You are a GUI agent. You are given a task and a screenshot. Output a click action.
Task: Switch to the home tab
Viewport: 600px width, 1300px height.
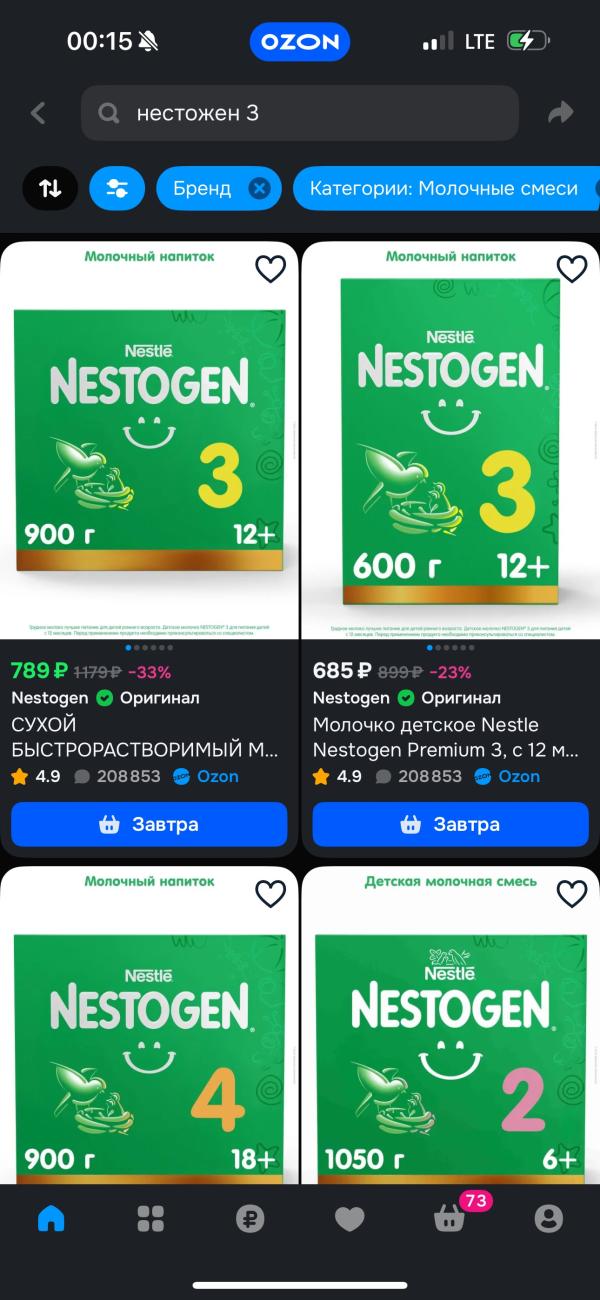coord(51,1218)
